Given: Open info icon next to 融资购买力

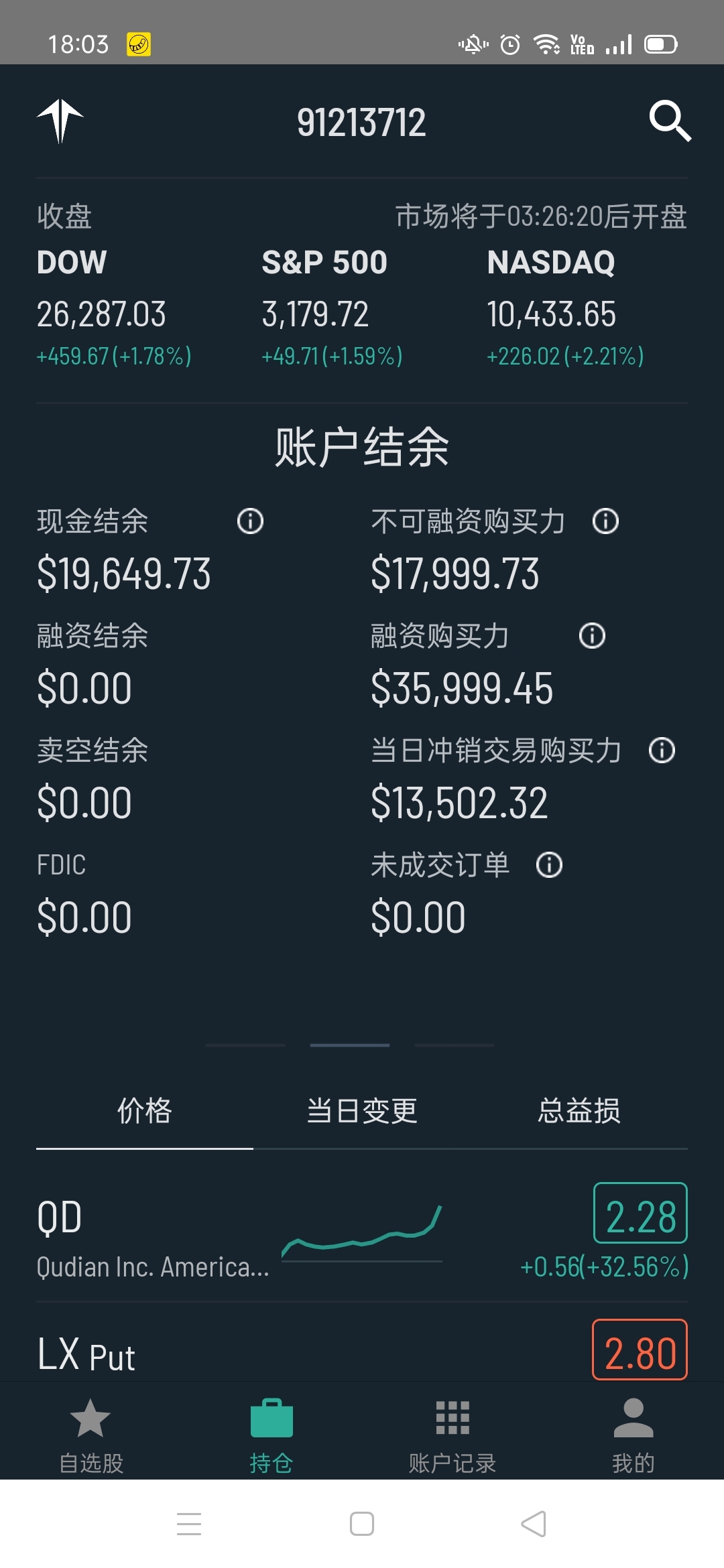Looking at the screenshot, I should pos(592,636).
